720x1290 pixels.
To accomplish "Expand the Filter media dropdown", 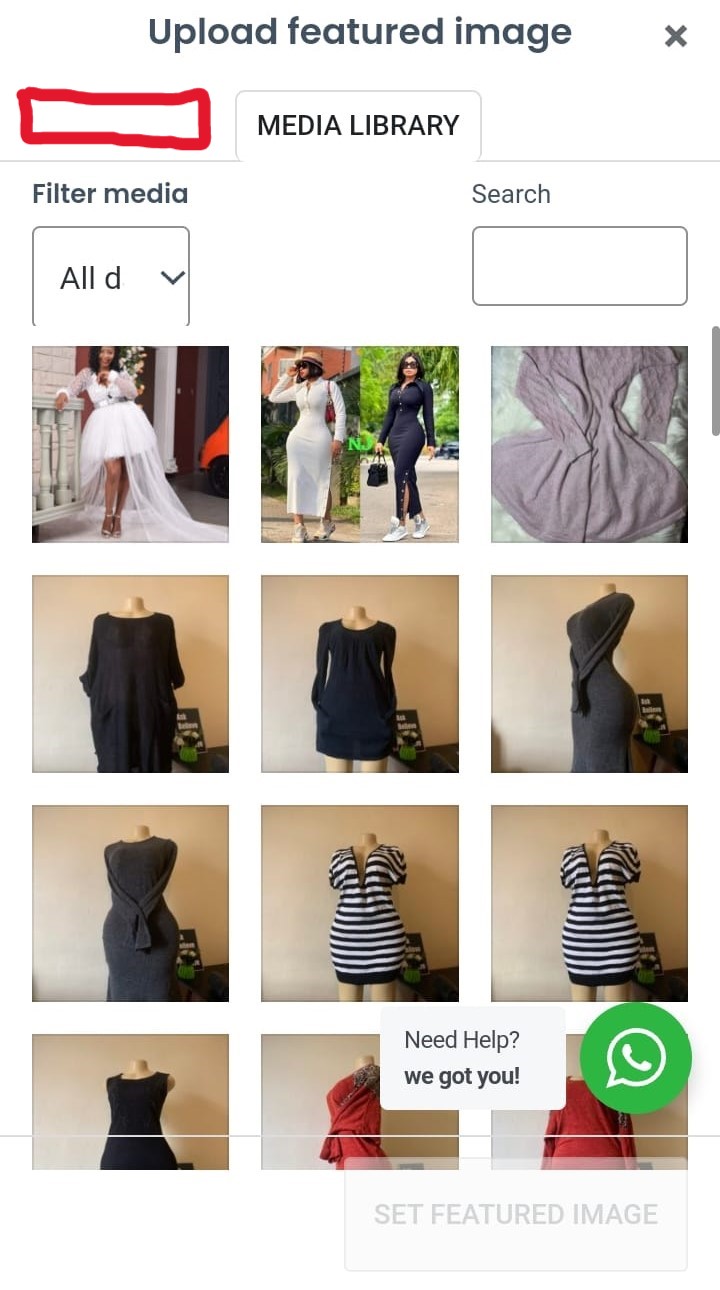I will point(111,277).
